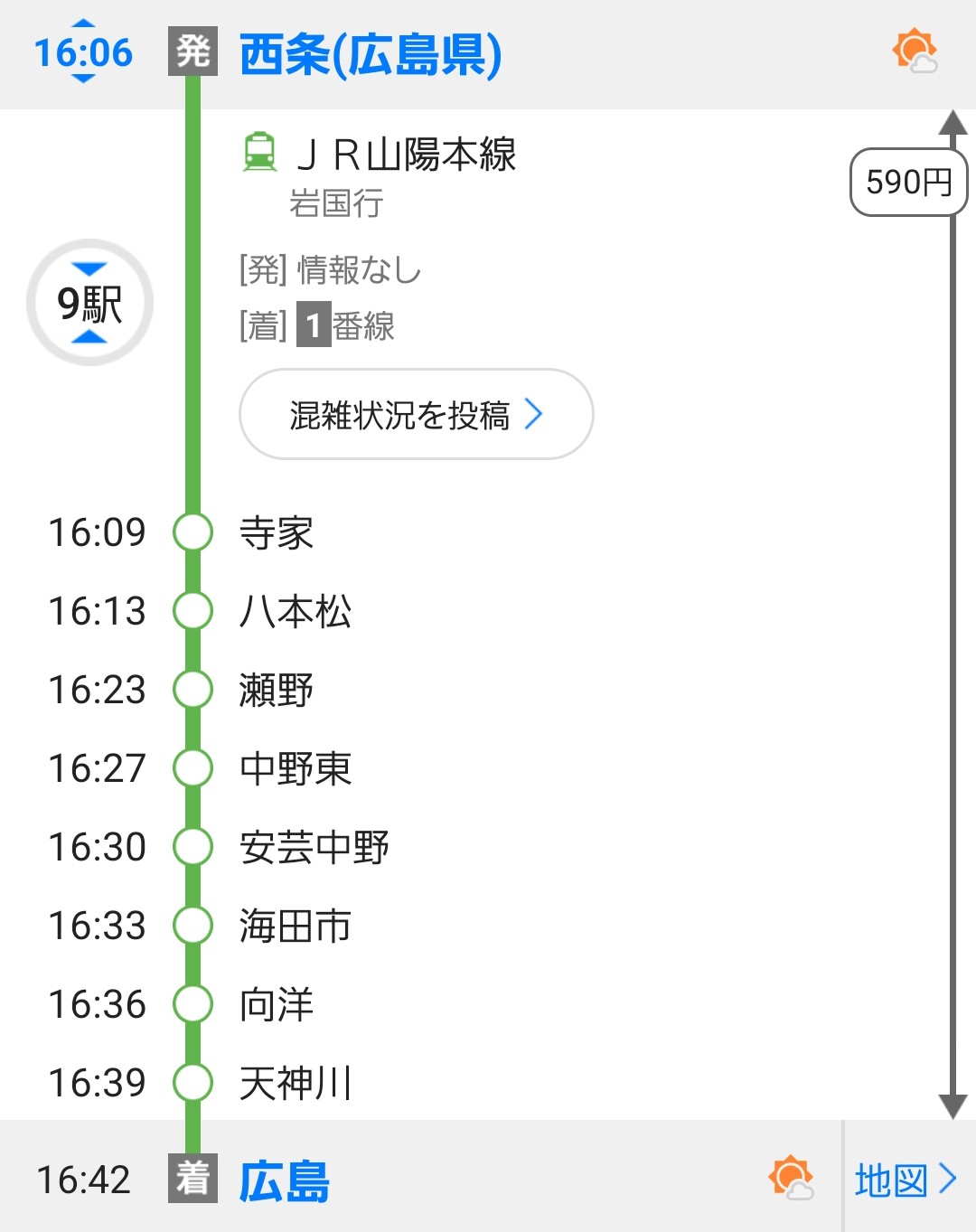
Task: Check the weather icon for 西条
Action: (x=915, y=50)
